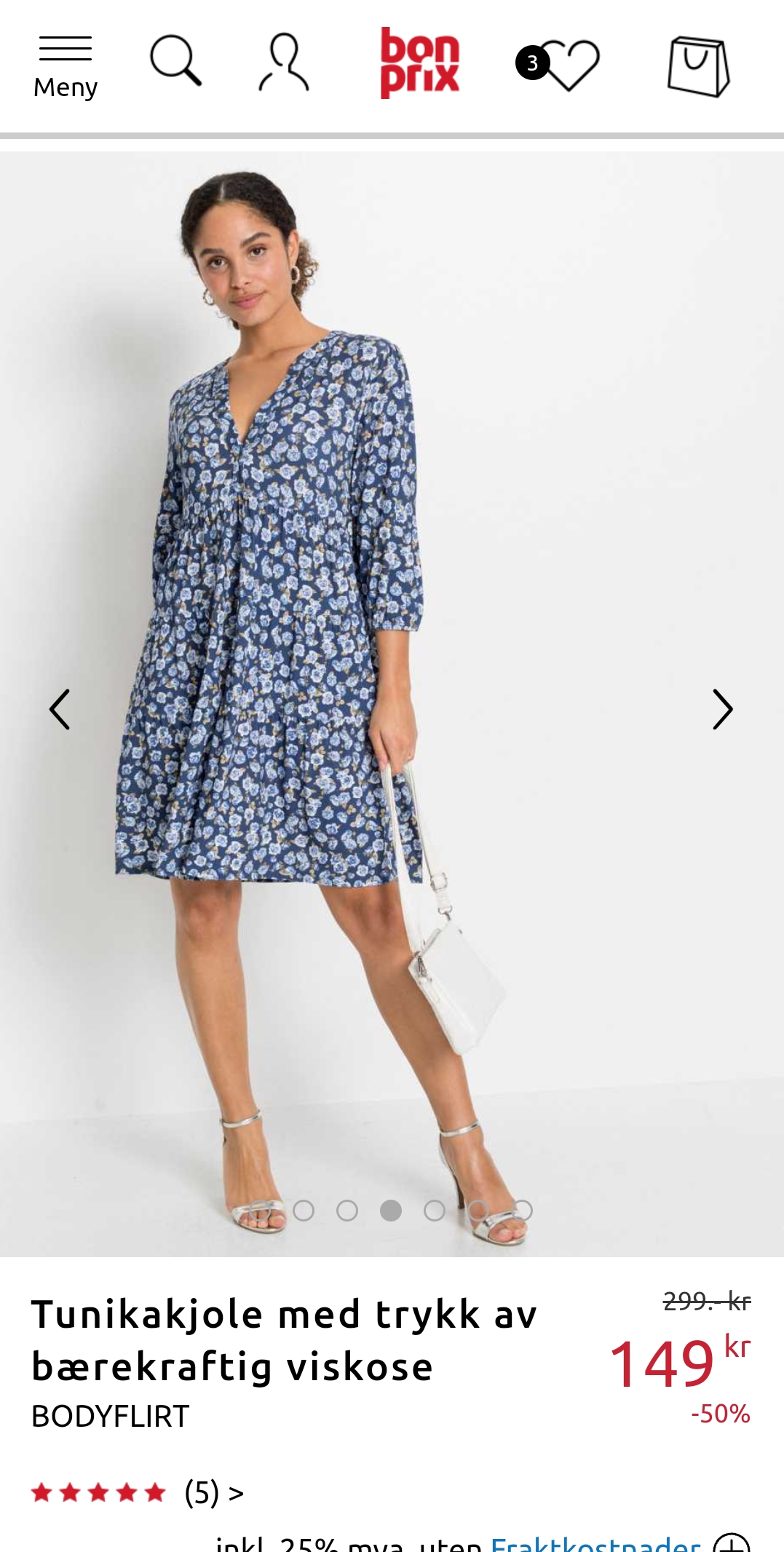
Task: Open the five-star reviews (5) link
Action: pos(138,1493)
